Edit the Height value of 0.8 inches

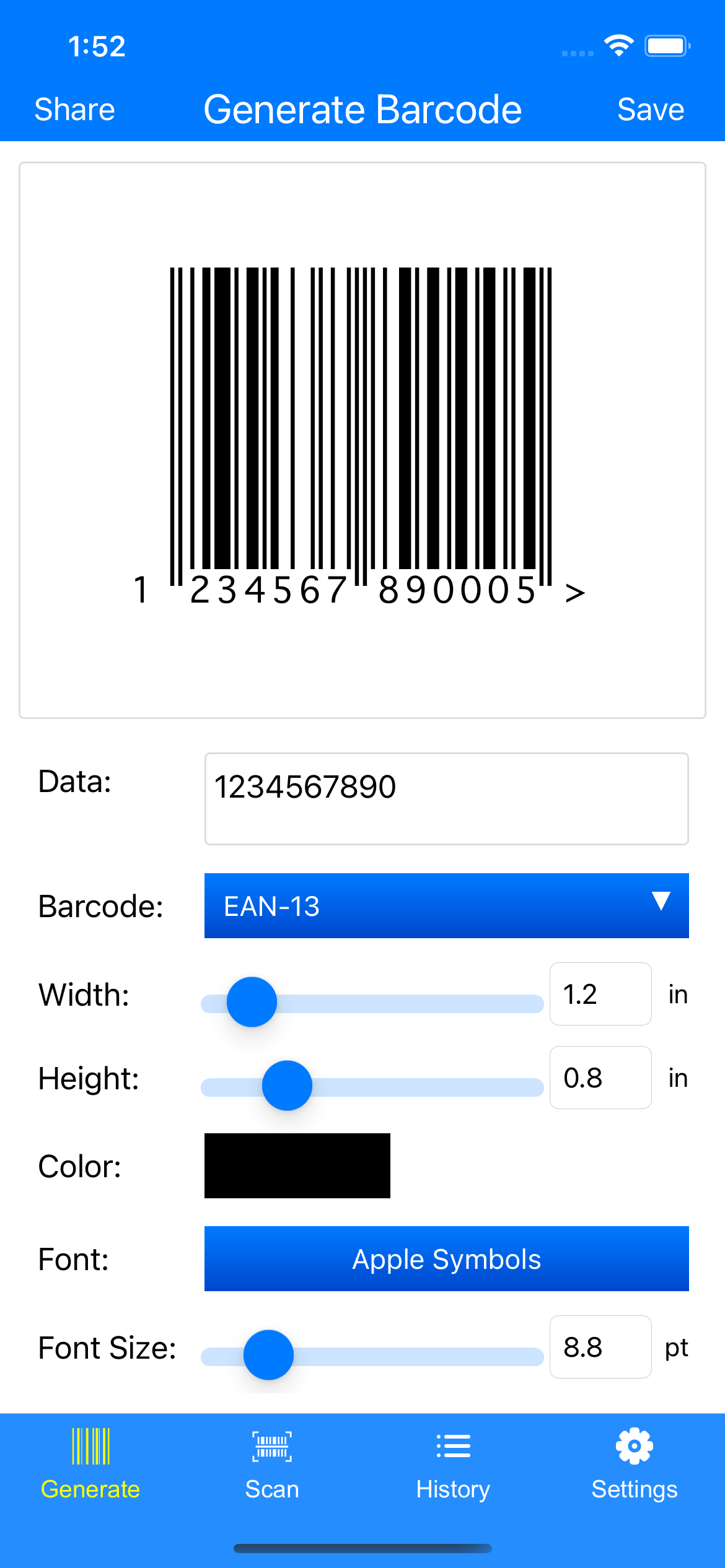click(x=599, y=1078)
